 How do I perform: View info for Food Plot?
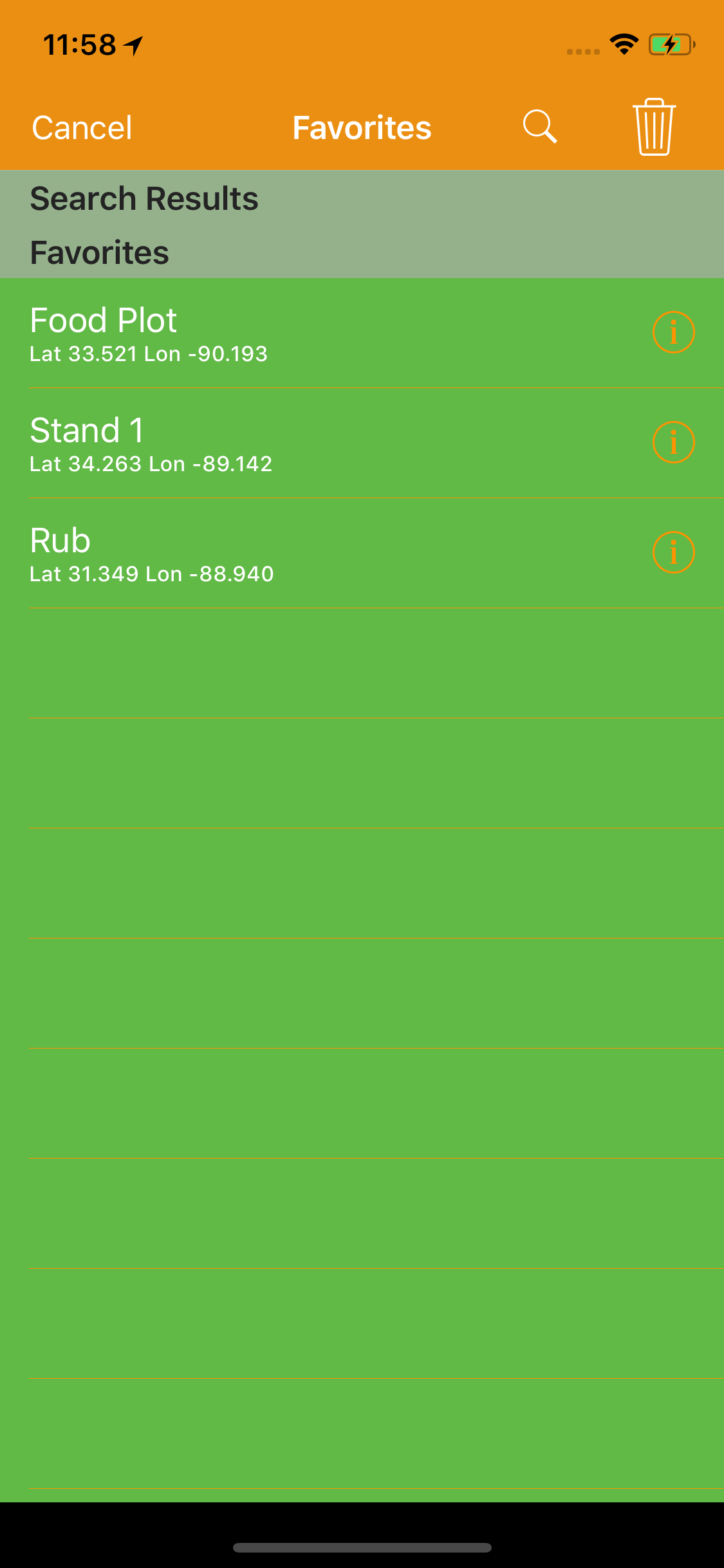tap(673, 333)
